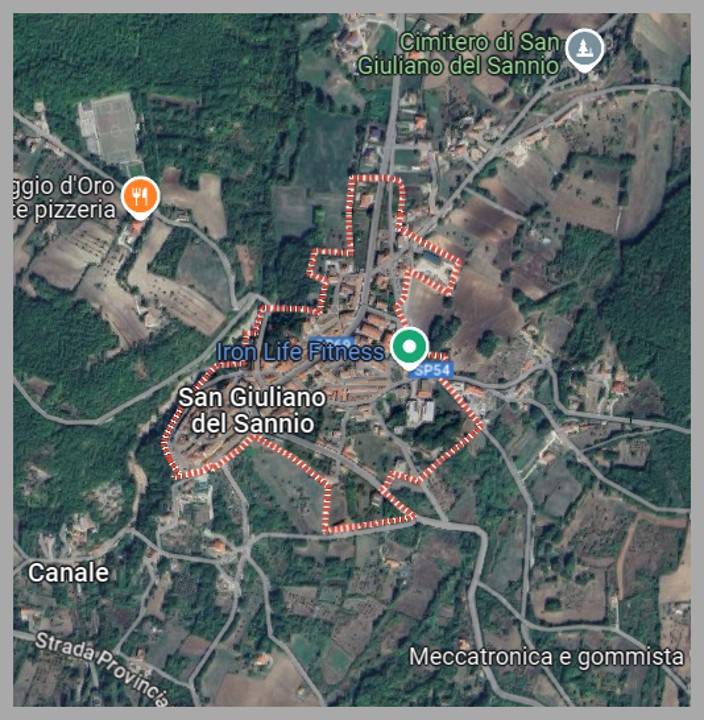Open the Cimitero di San Giuliano del Sannio marker
Screen dimensions: 704x720
point(584,47)
